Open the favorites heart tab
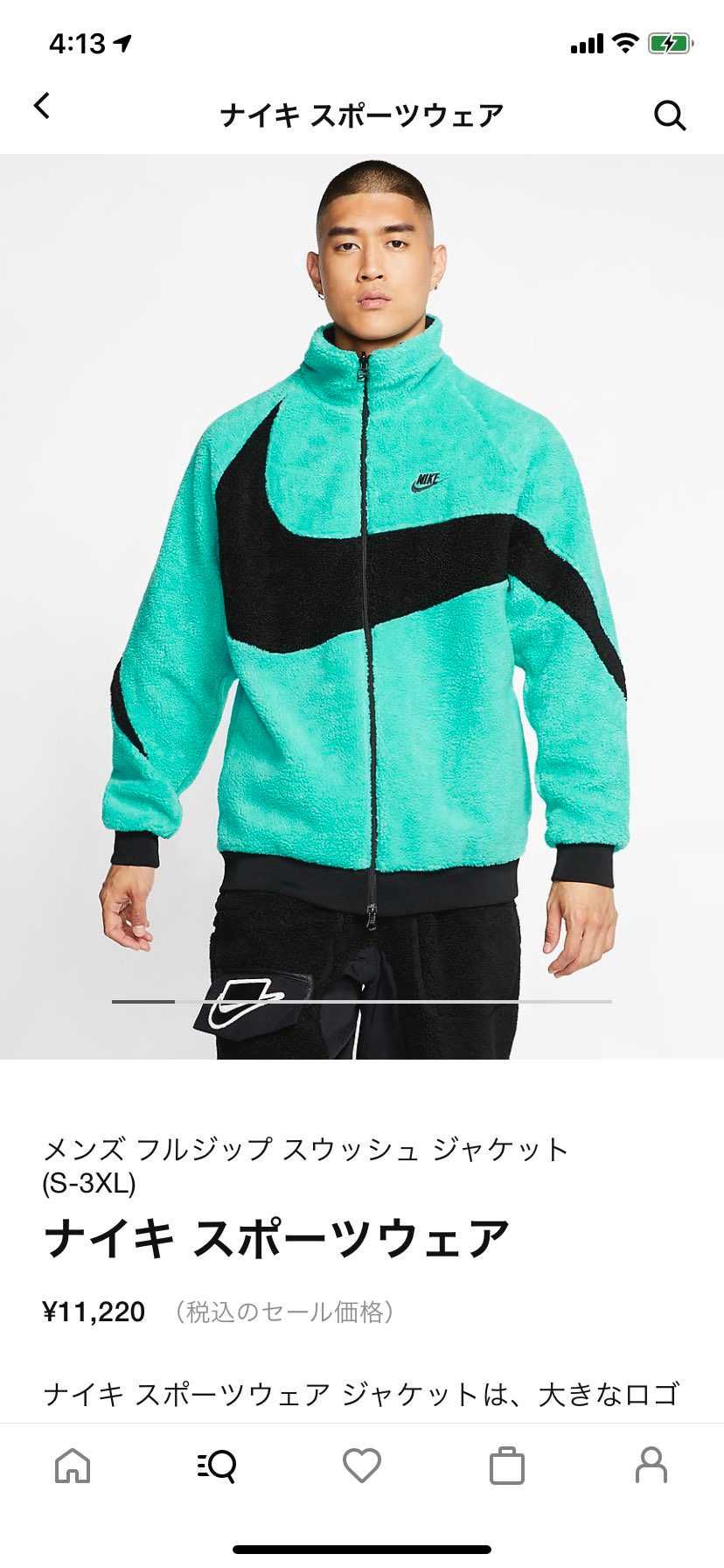The height and width of the screenshot is (1568, 724). (362, 1466)
